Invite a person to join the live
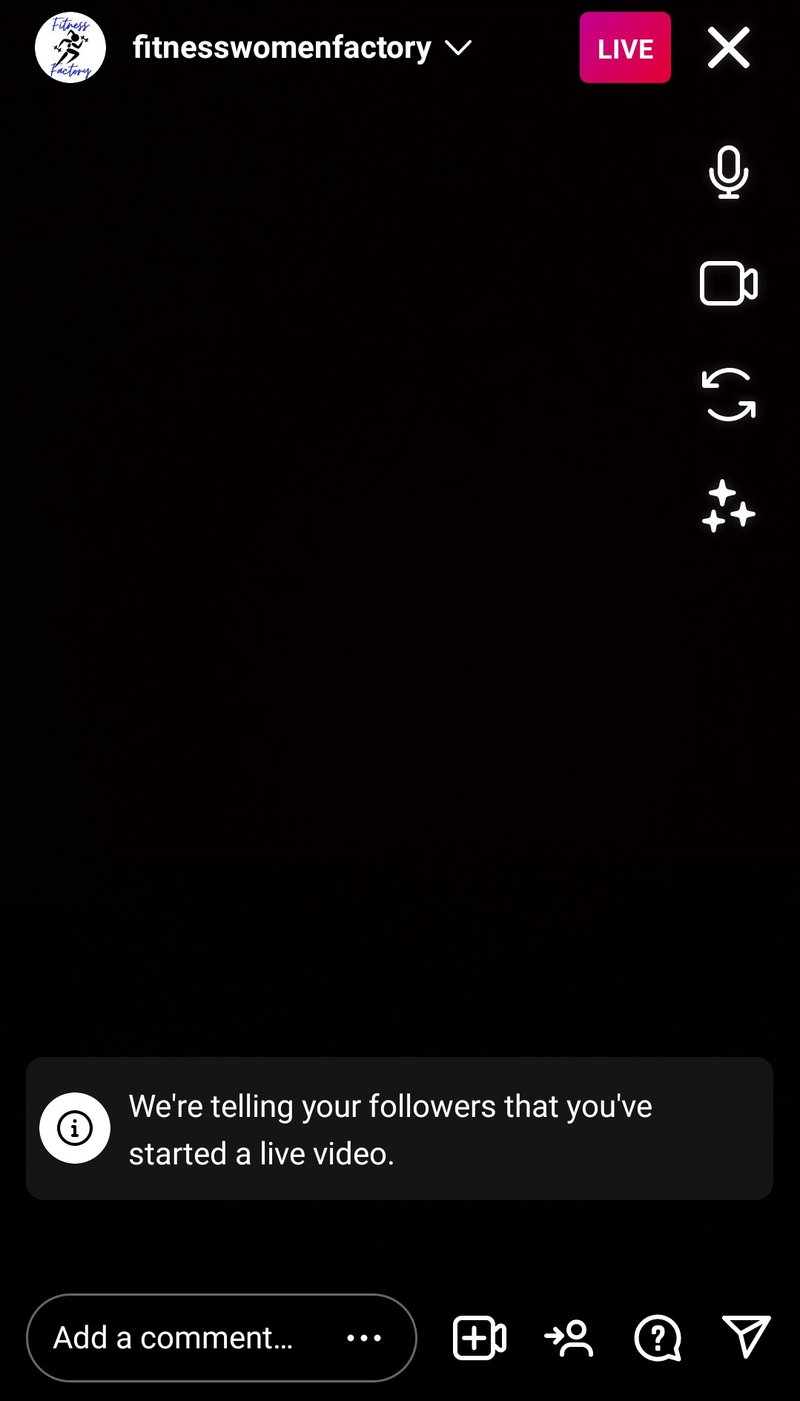 569,1338
